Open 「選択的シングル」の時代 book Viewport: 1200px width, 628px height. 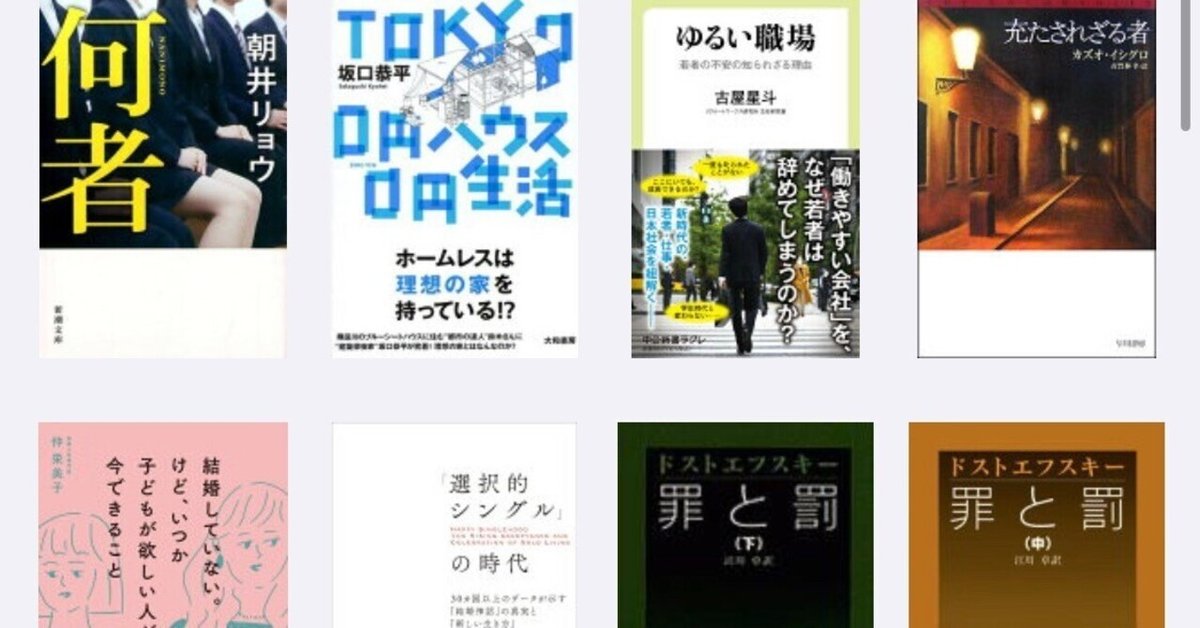455,525
